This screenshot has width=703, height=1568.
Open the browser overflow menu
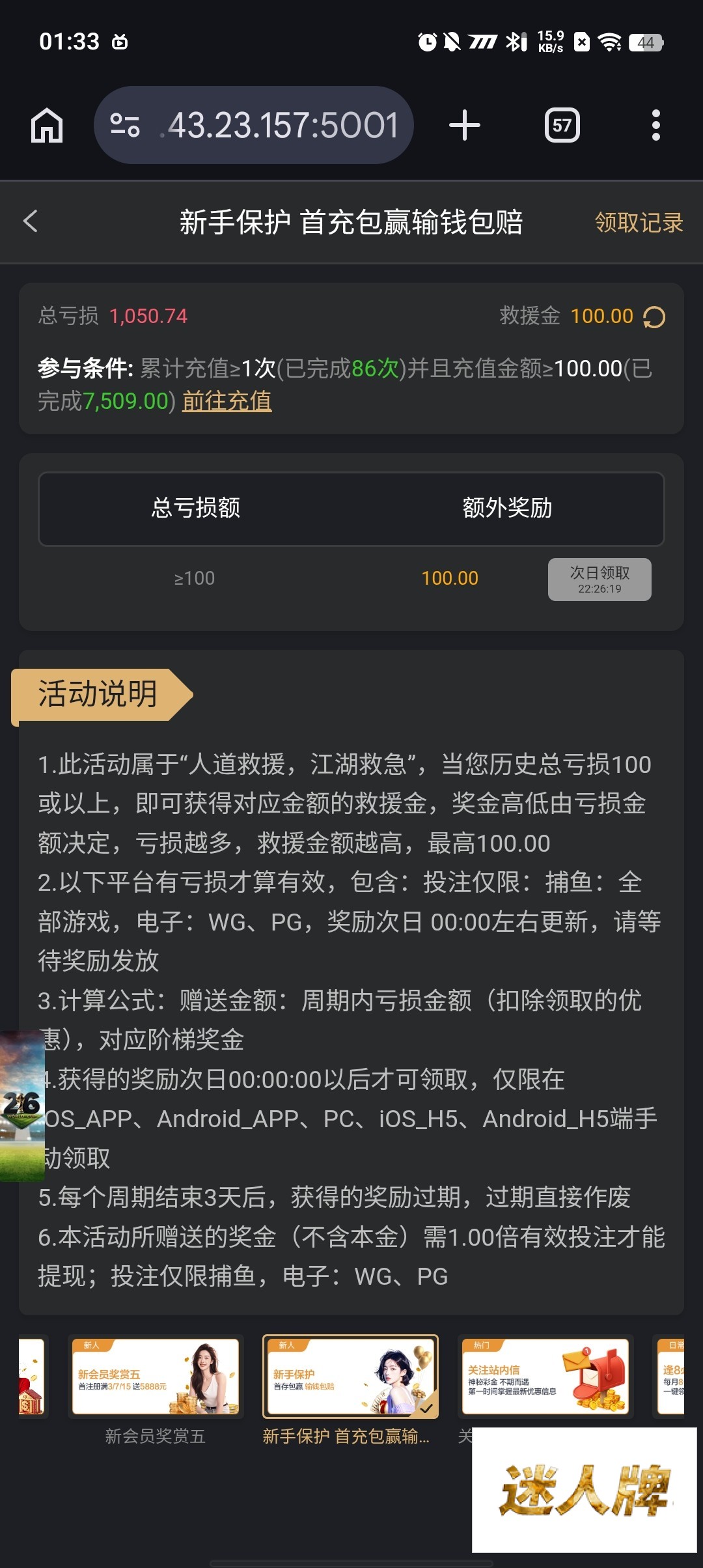pyautogui.click(x=655, y=125)
